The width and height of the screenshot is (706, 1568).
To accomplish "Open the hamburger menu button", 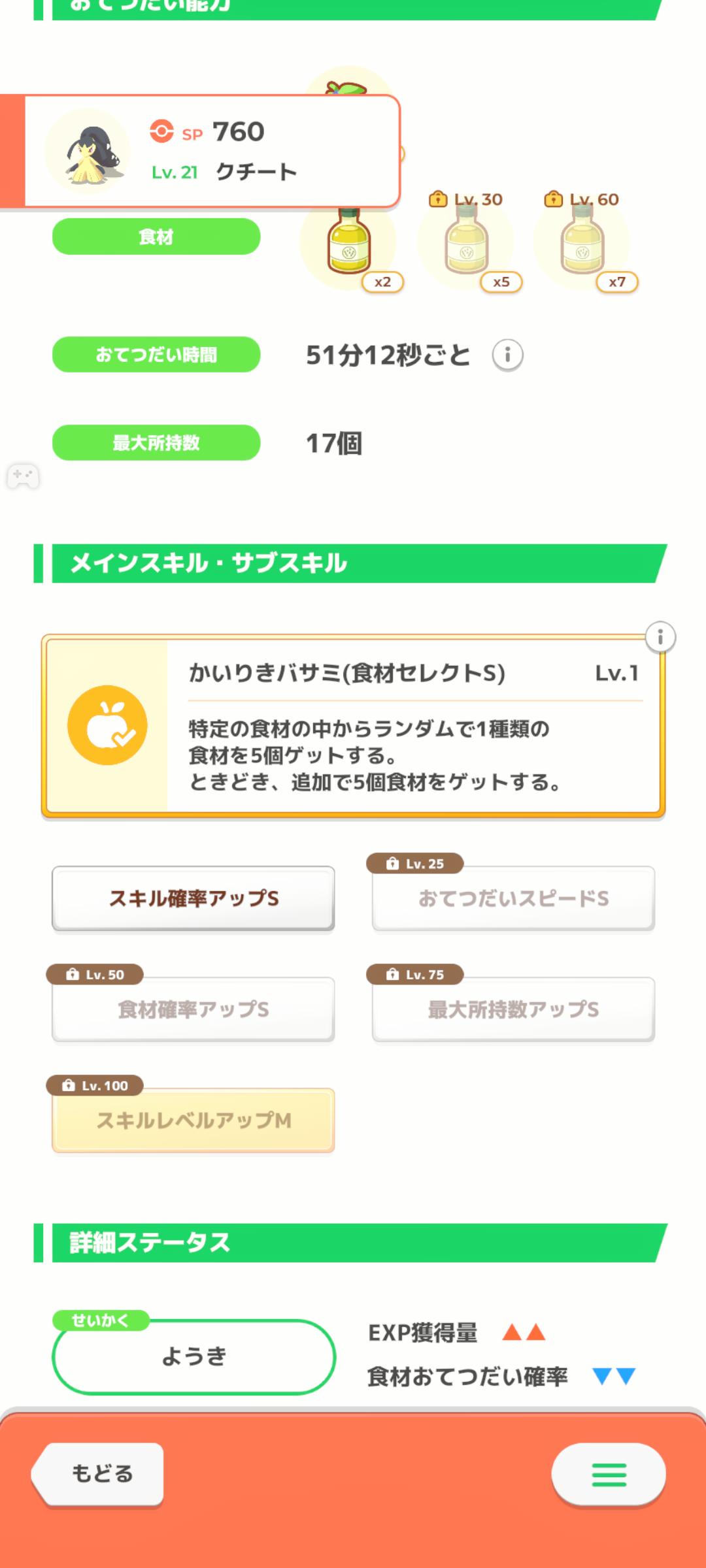I will 609,1475.
